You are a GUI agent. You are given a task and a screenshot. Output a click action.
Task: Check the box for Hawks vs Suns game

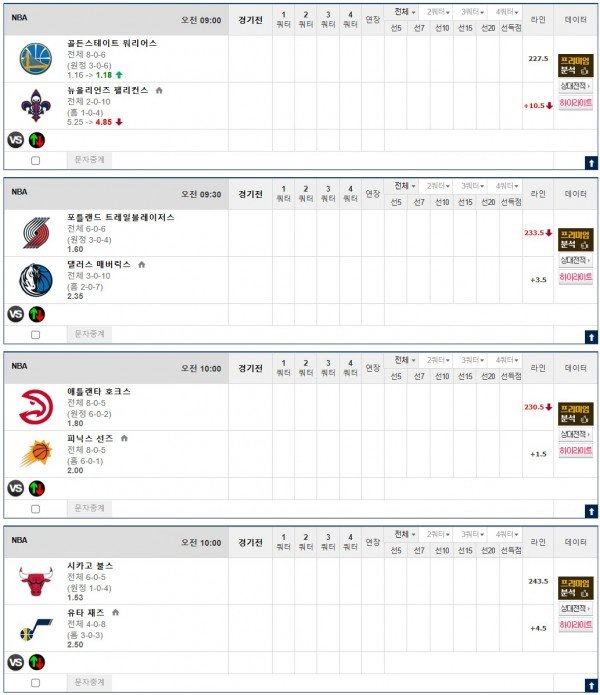pos(35,508)
